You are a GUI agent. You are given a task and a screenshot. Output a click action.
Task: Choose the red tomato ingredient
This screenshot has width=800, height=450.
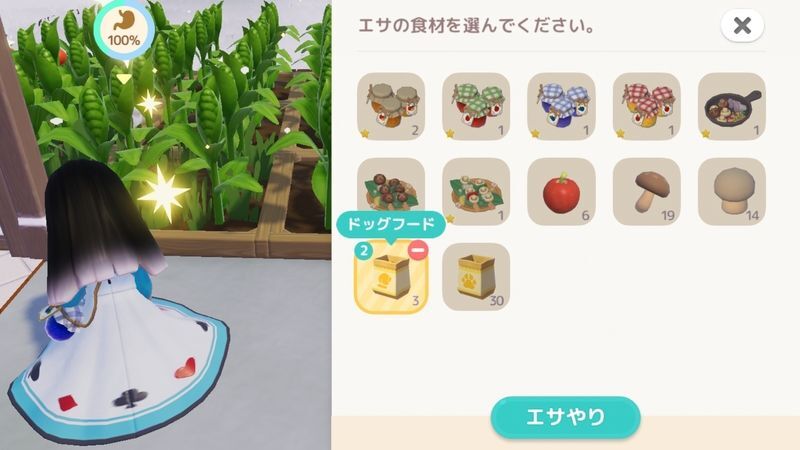[560, 192]
